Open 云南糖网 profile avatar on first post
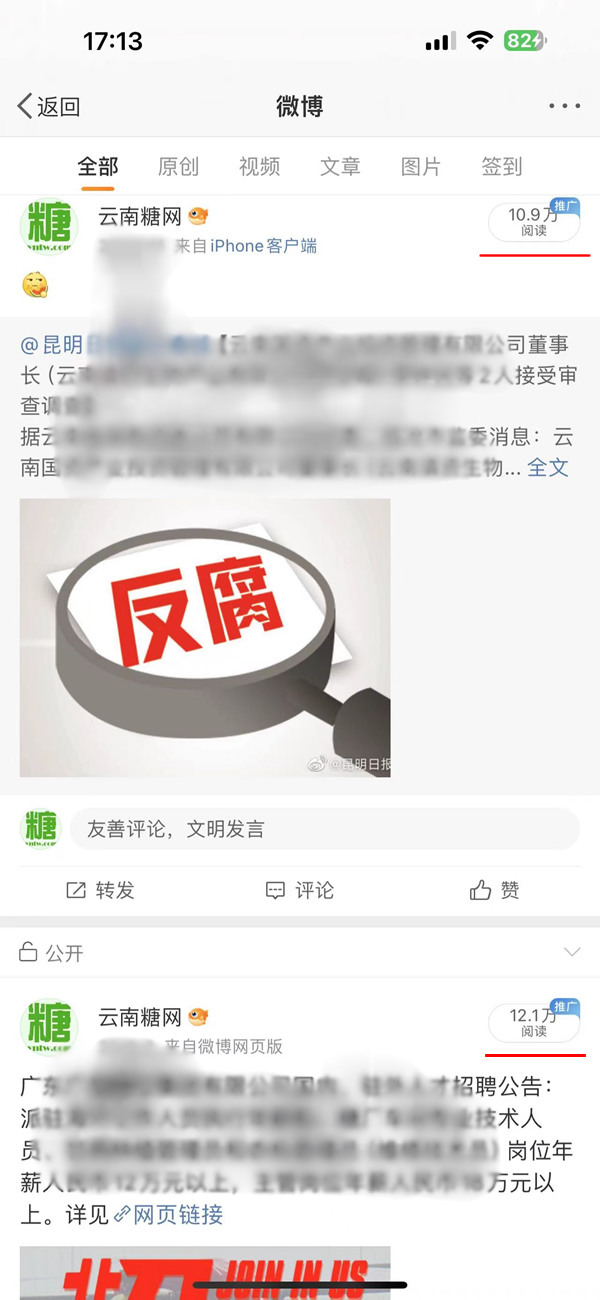Screen dimensions: 600x1300 (x=49, y=228)
